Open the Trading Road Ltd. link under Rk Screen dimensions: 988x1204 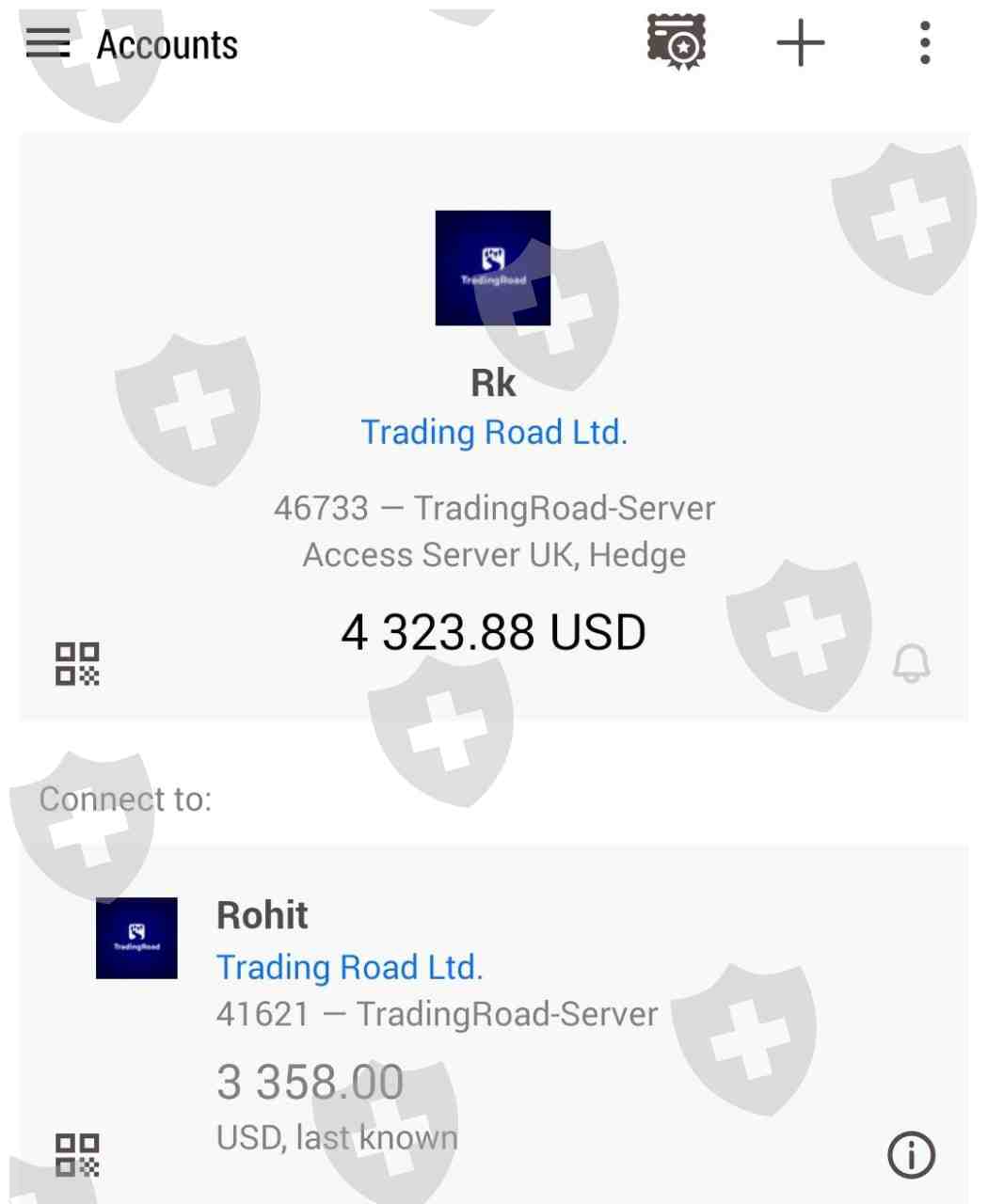pyautogui.click(x=494, y=432)
